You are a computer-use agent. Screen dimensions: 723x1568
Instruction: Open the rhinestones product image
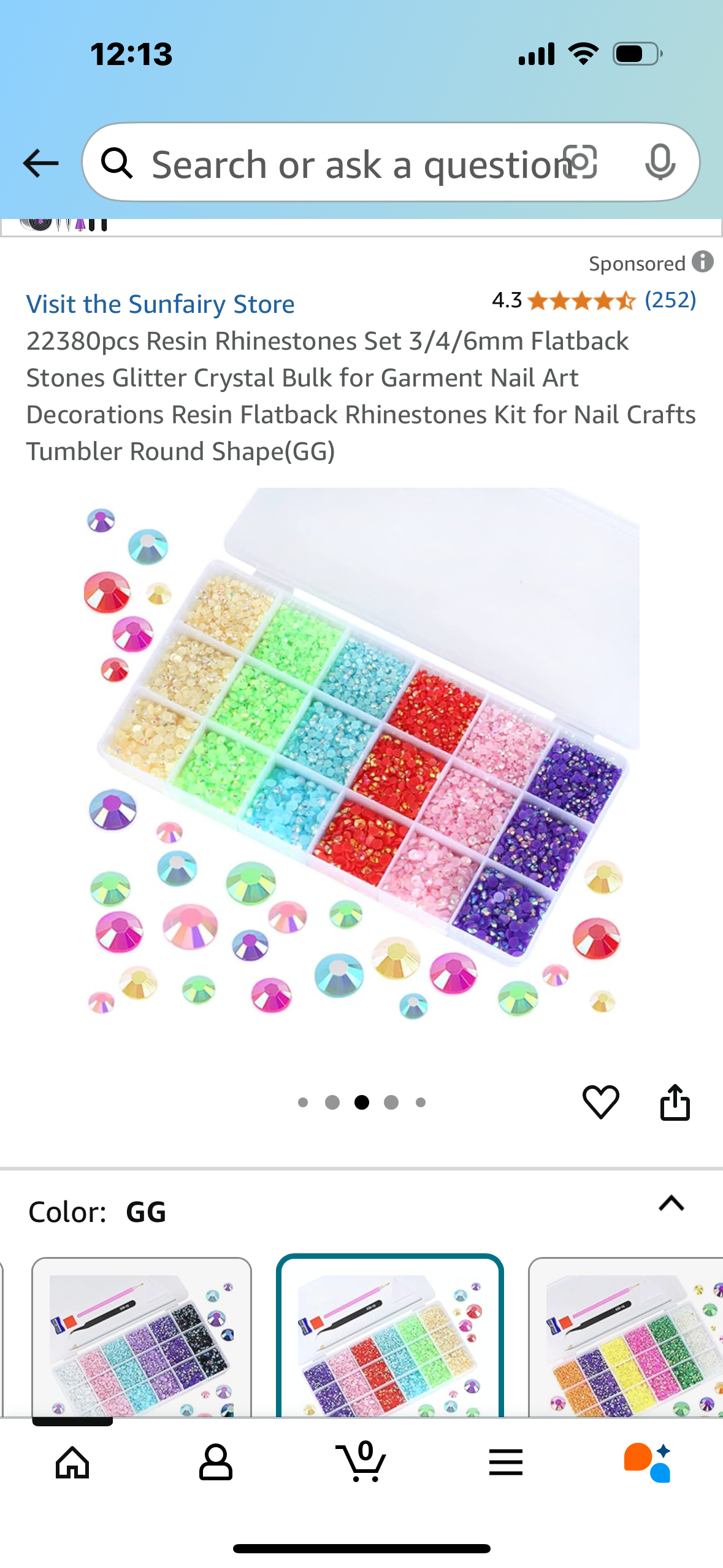pyautogui.click(x=362, y=755)
